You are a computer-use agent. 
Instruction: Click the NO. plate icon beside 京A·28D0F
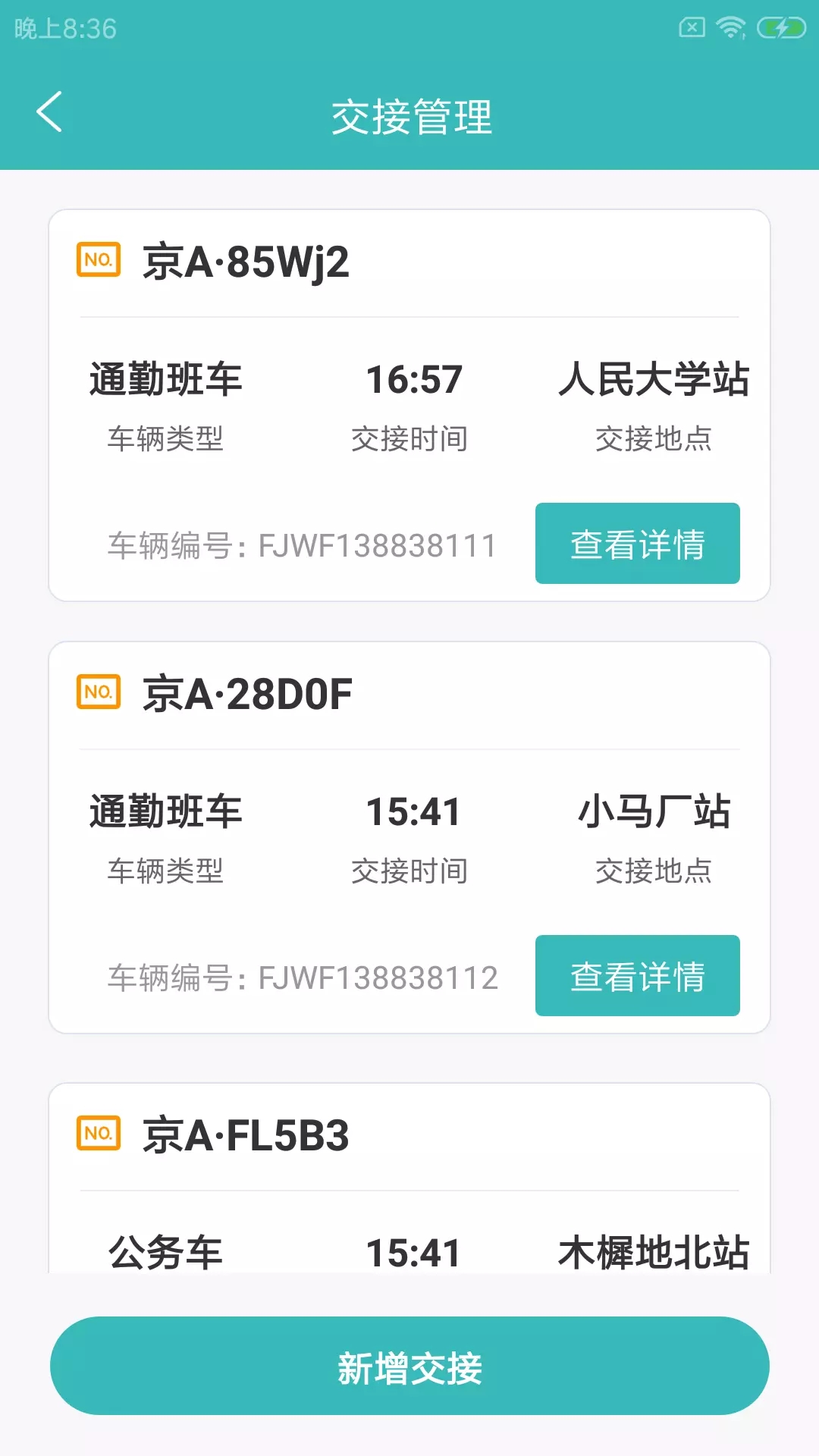pos(99,692)
